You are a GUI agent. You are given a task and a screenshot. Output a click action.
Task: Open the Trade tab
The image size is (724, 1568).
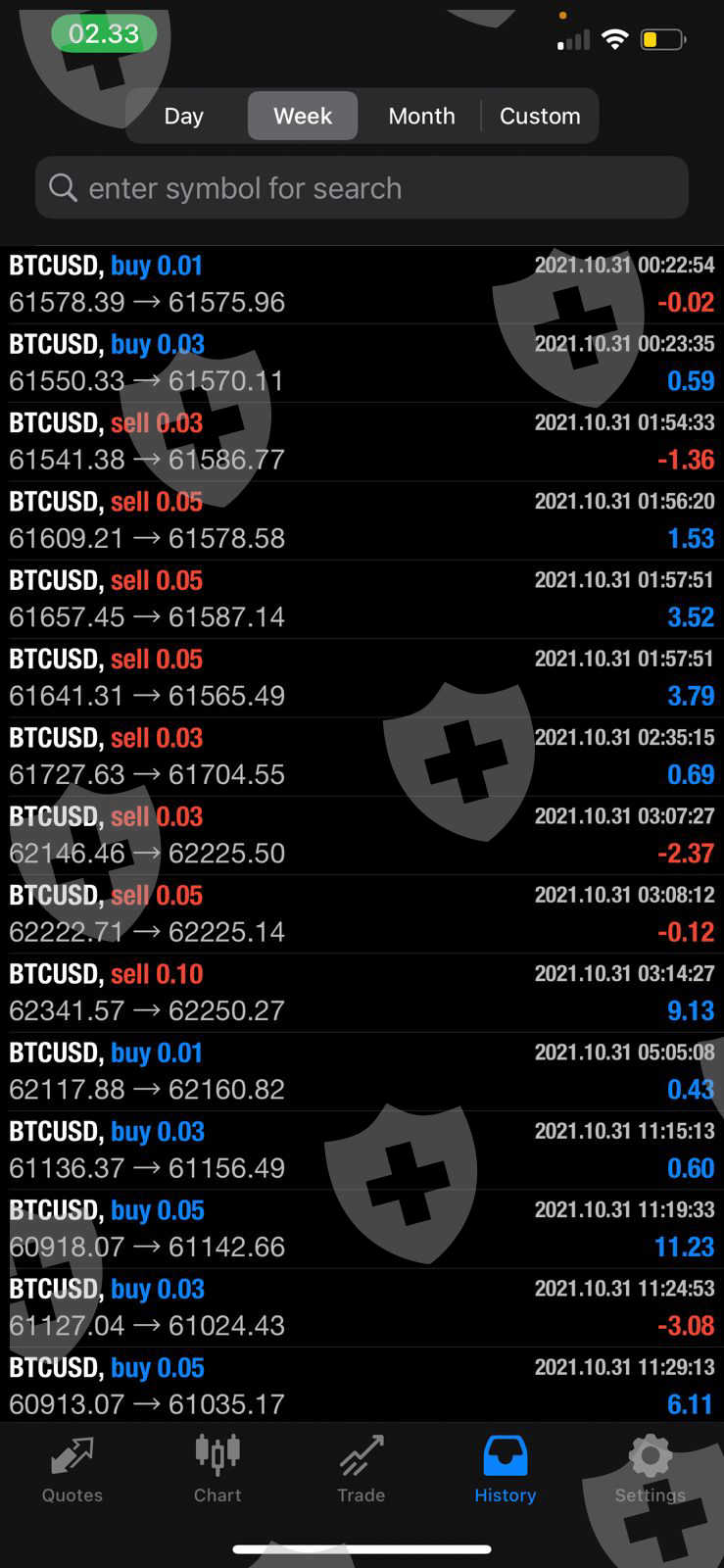click(362, 1468)
